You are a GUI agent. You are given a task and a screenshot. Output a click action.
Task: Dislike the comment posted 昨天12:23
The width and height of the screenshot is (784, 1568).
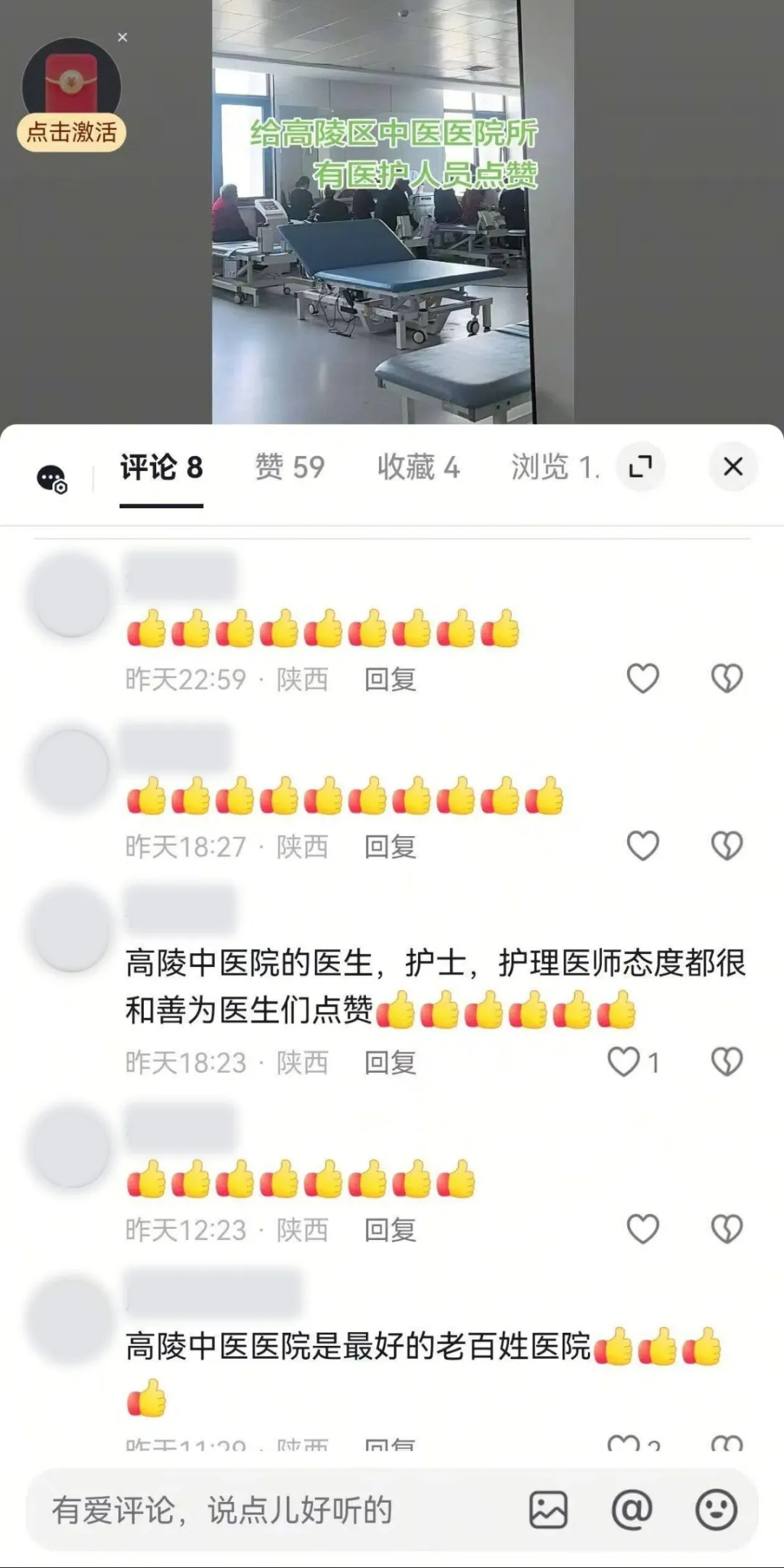pyautogui.click(x=727, y=1229)
